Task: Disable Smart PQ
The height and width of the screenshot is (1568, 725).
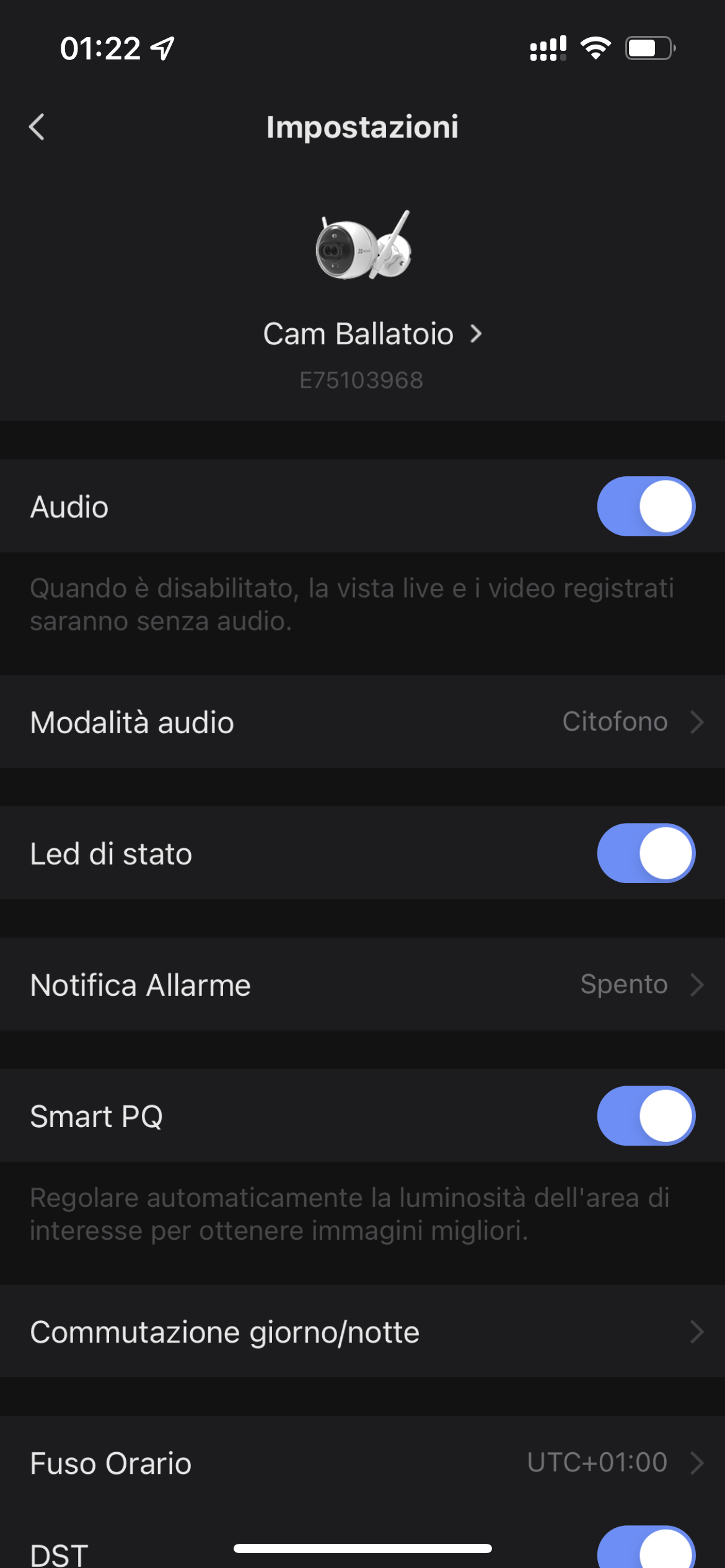Action: [x=646, y=1116]
